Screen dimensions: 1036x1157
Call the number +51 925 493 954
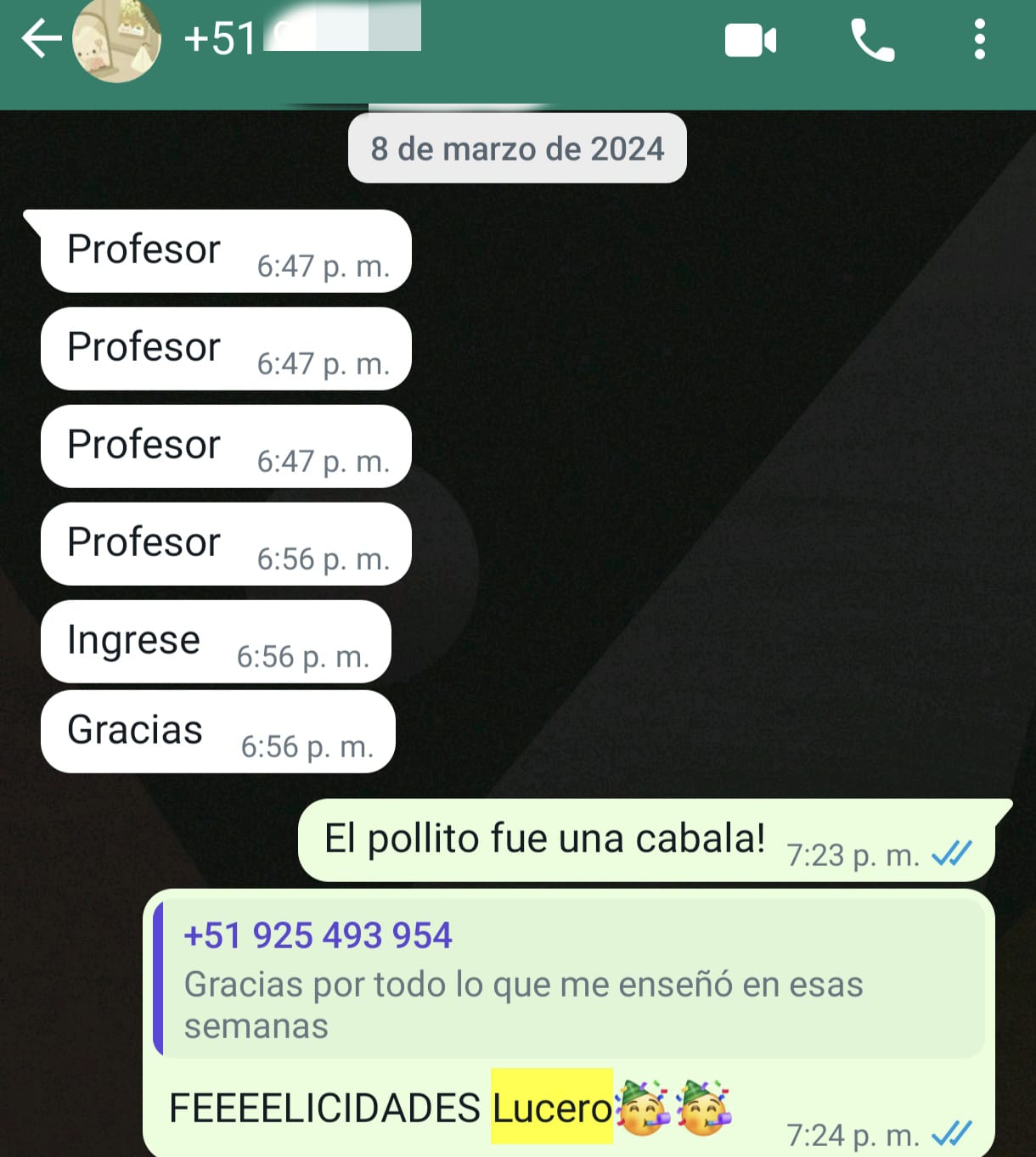coord(318,935)
